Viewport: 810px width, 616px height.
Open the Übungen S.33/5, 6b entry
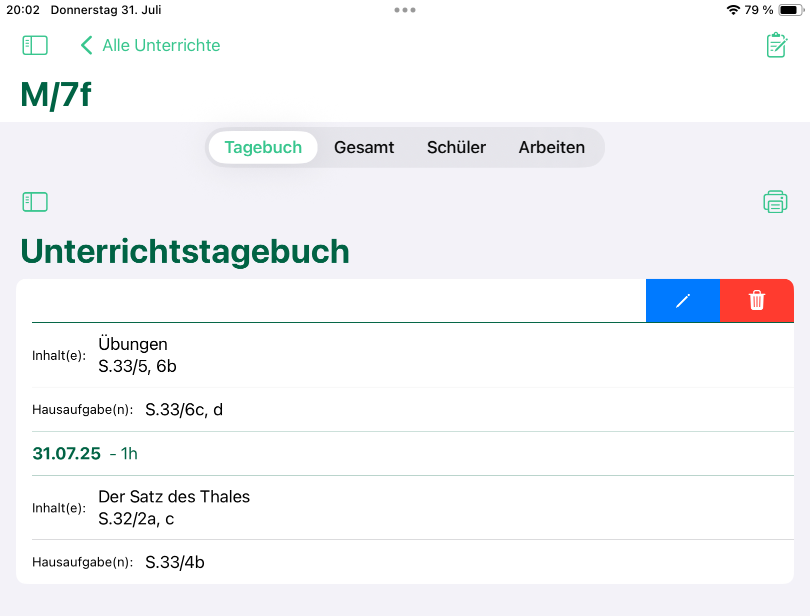400,355
